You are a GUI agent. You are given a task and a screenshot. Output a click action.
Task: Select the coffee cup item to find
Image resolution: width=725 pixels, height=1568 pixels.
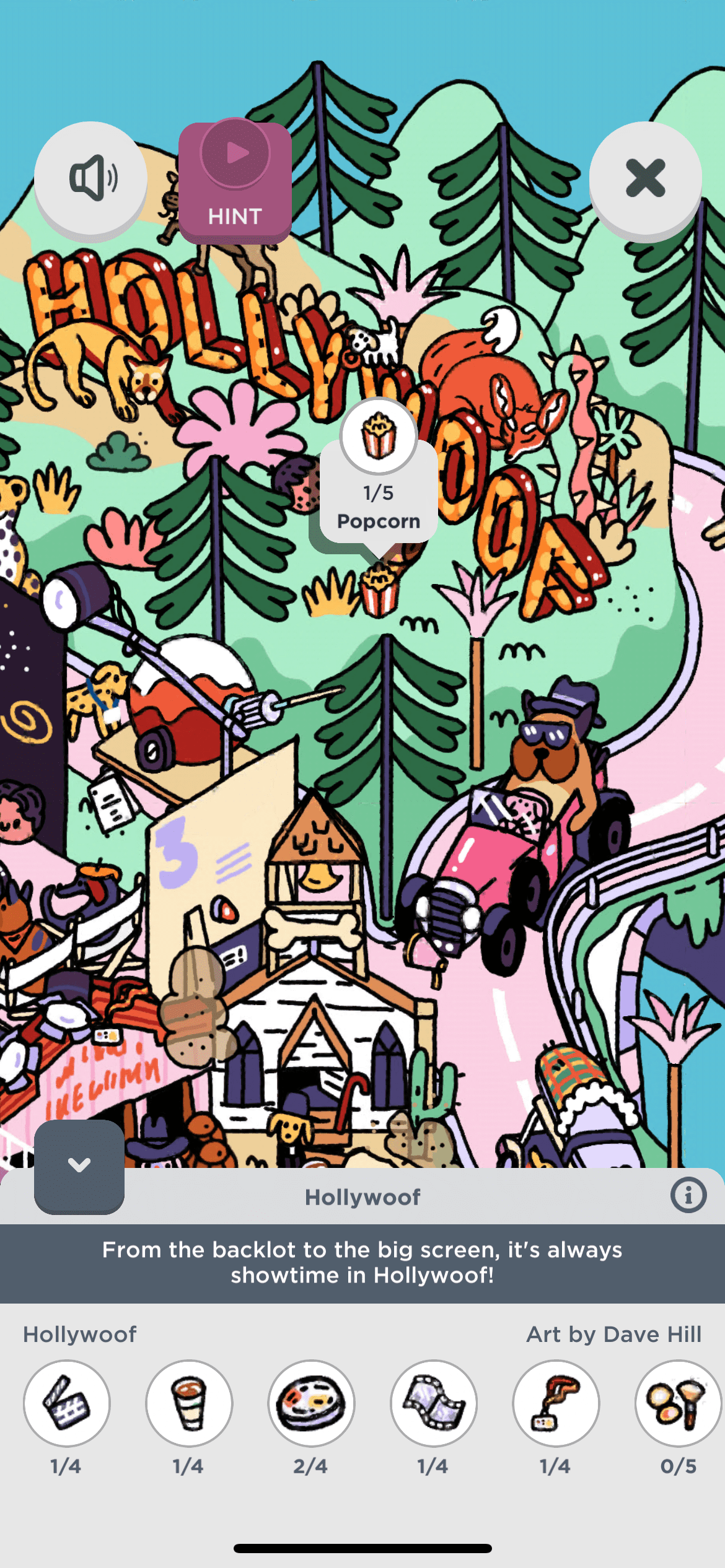pyautogui.click(x=189, y=1403)
